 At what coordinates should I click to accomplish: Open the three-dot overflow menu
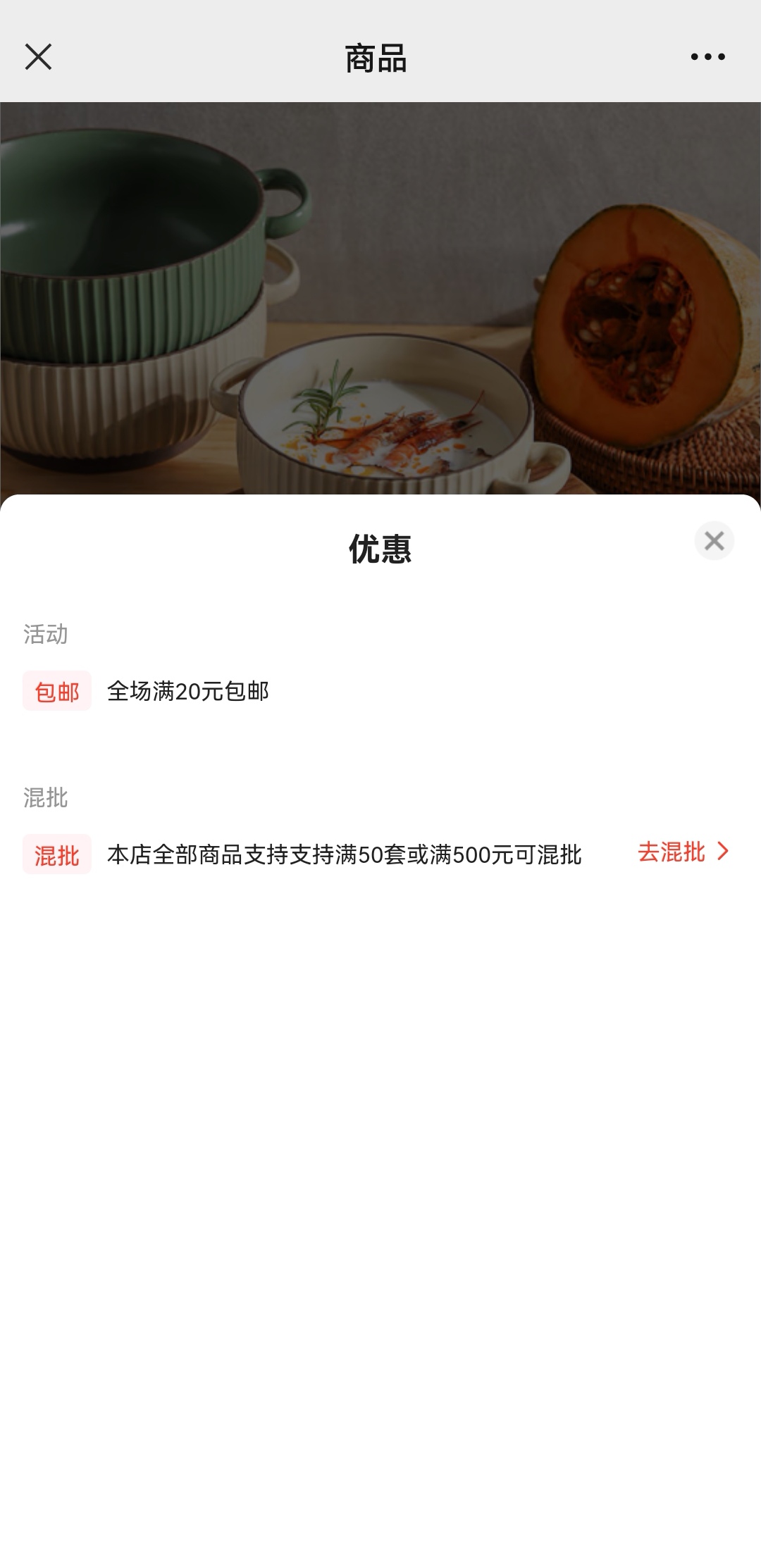tap(707, 57)
